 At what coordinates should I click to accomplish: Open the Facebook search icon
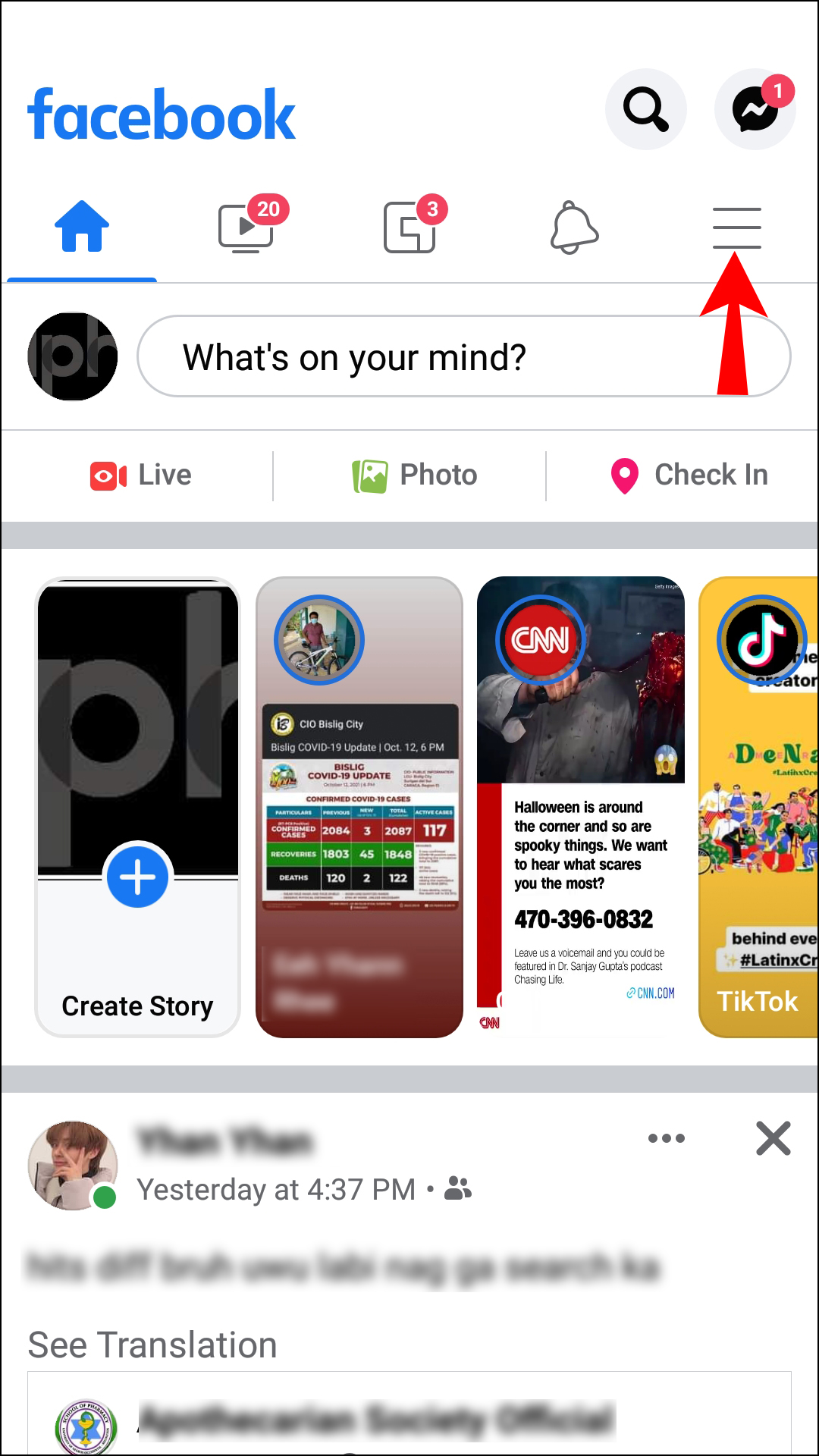645,109
